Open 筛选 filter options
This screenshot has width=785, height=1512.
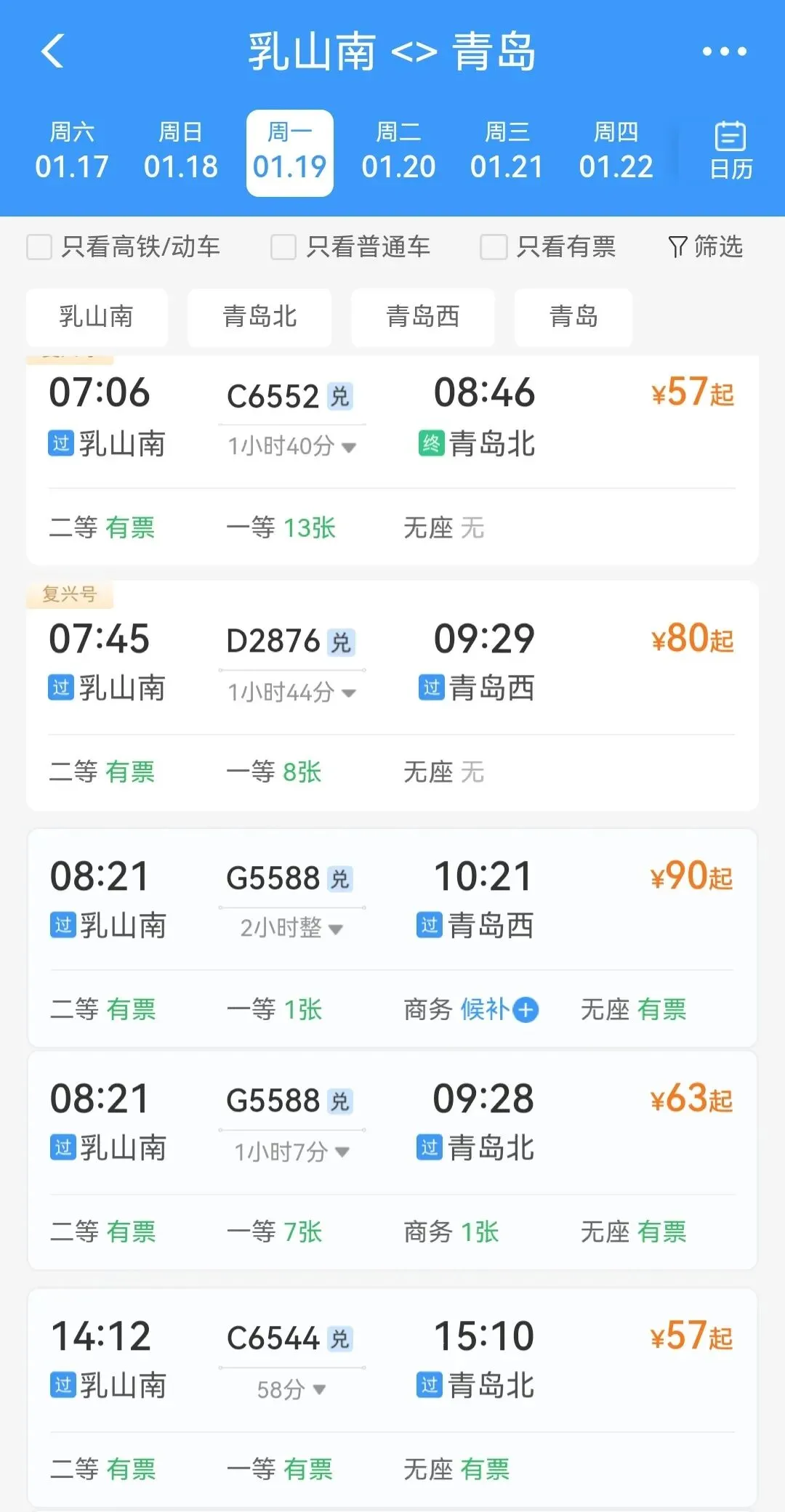705,247
